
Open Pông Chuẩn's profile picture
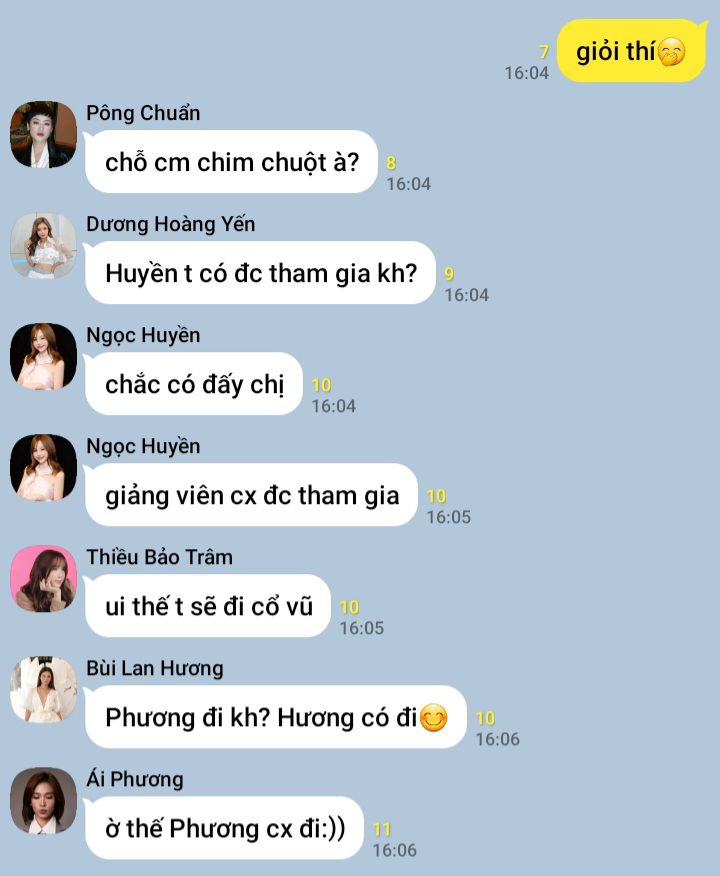[43, 134]
